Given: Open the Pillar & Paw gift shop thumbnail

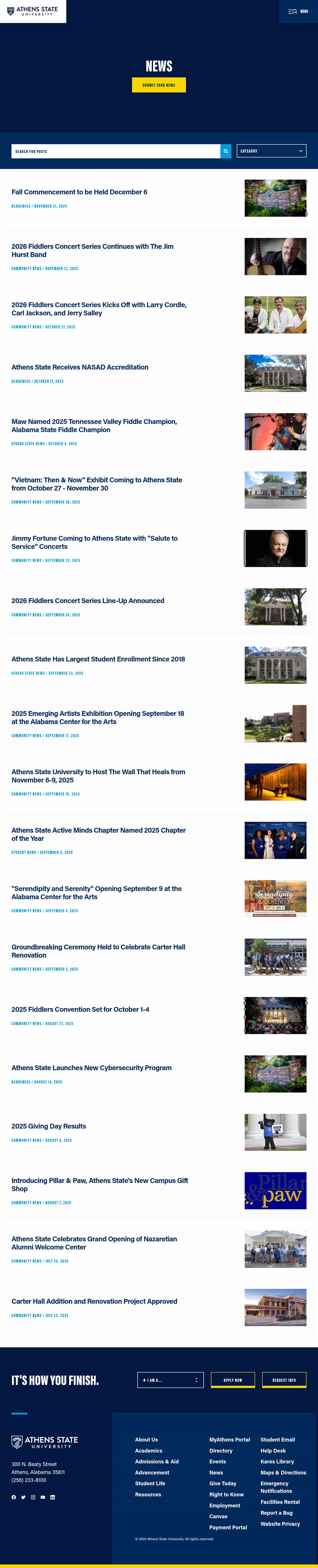Looking at the screenshot, I should (x=275, y=1191).
